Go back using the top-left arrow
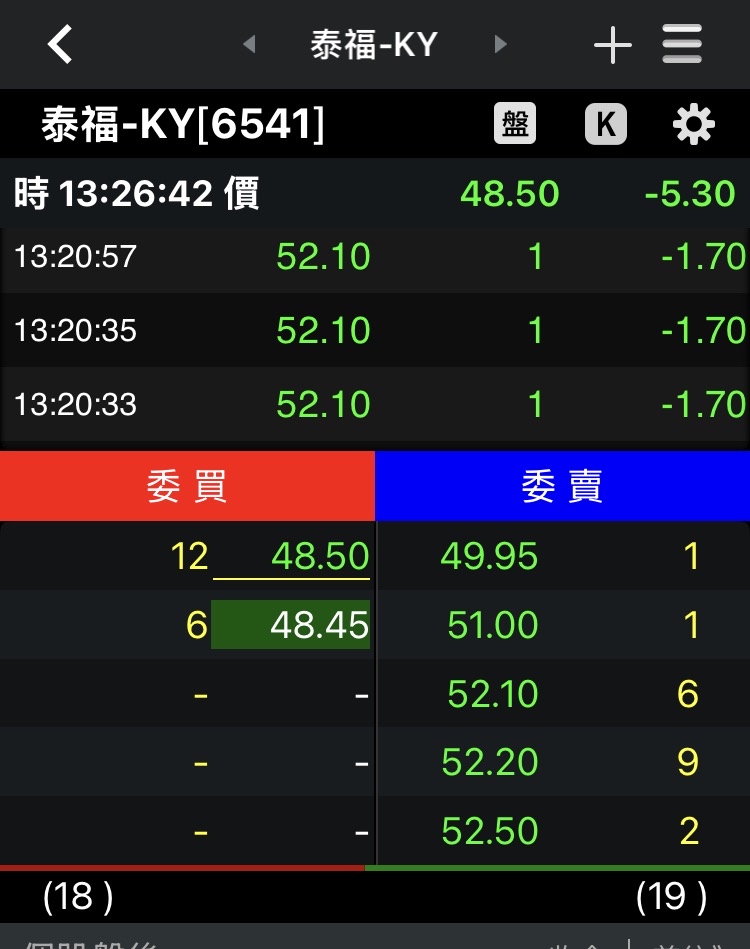The height and width of the screenshot is (949, 750). click(x=60, y=44)
